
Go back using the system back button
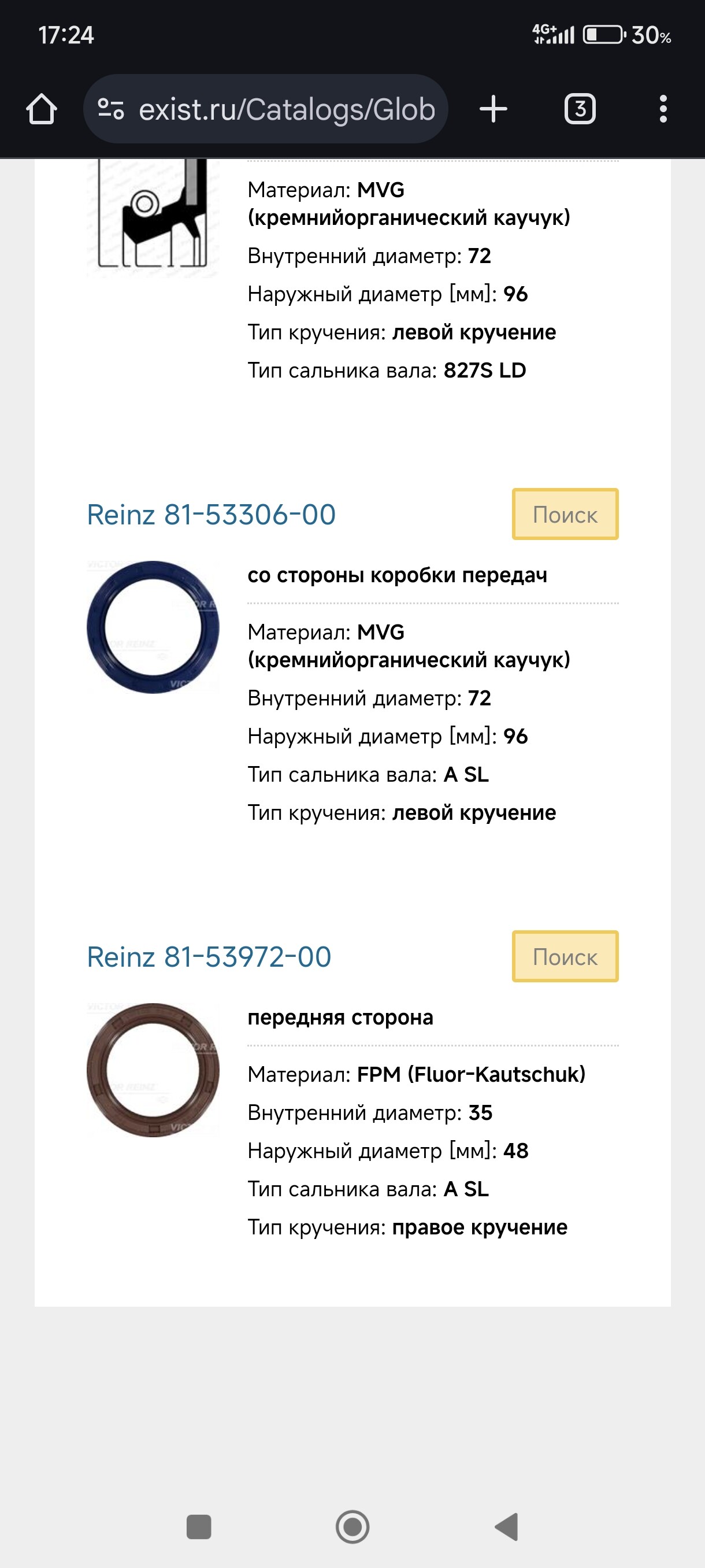tap(507, 1526)
